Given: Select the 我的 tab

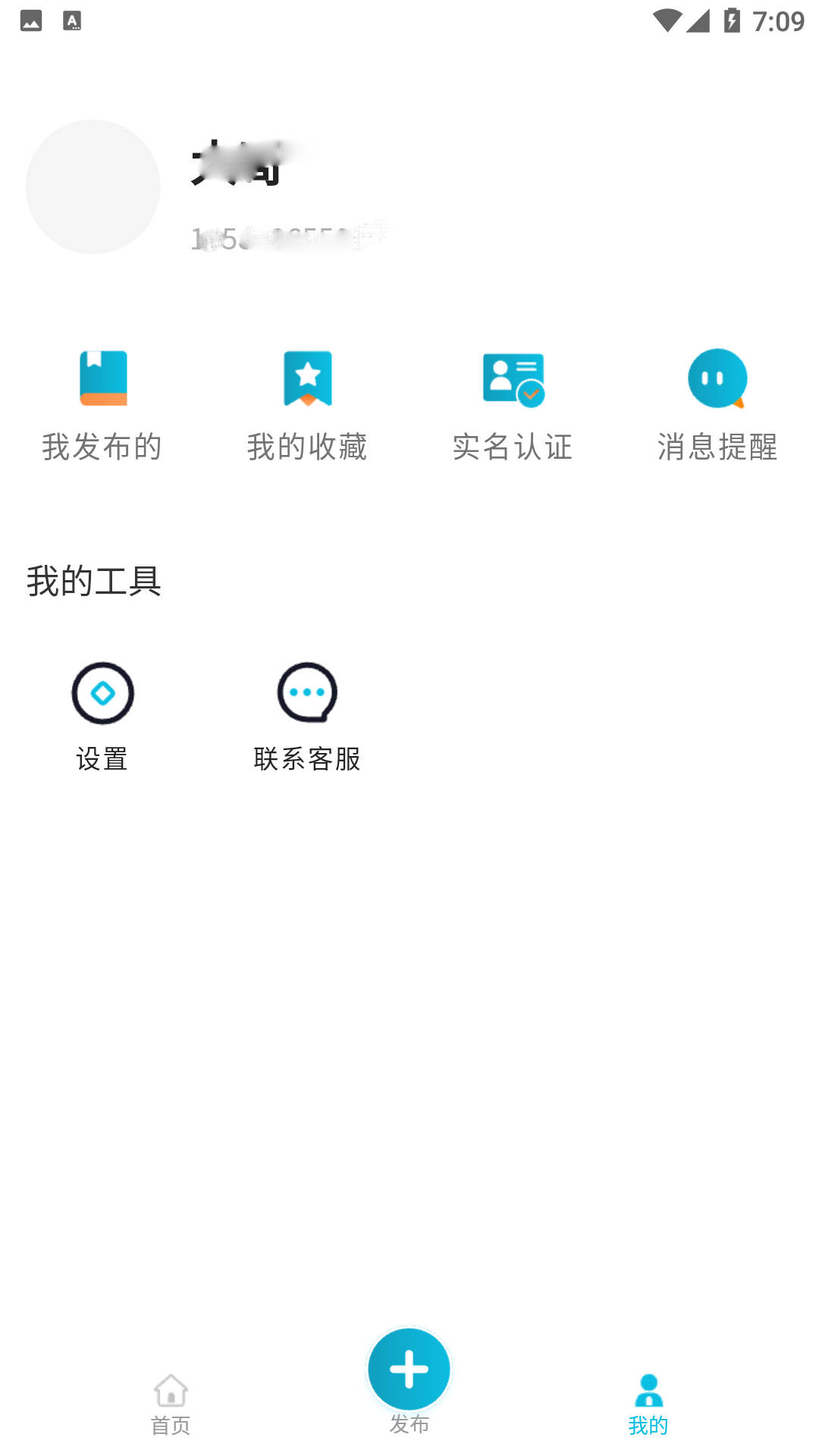Looking at the screenshot, I should point(648,1425).
